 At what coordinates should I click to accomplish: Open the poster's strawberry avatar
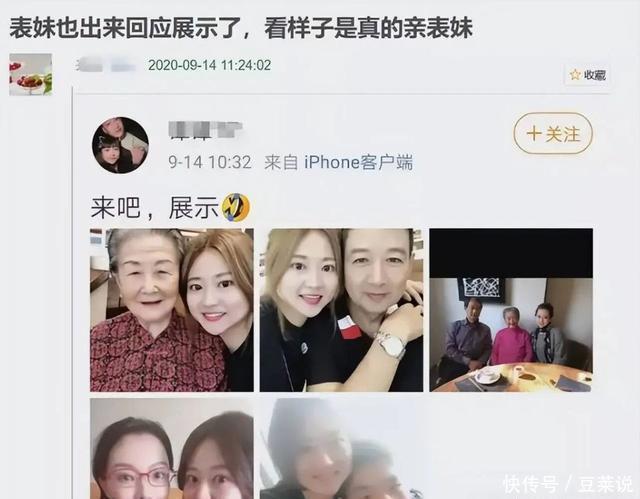pyautogui.click(x=30, y=75)
